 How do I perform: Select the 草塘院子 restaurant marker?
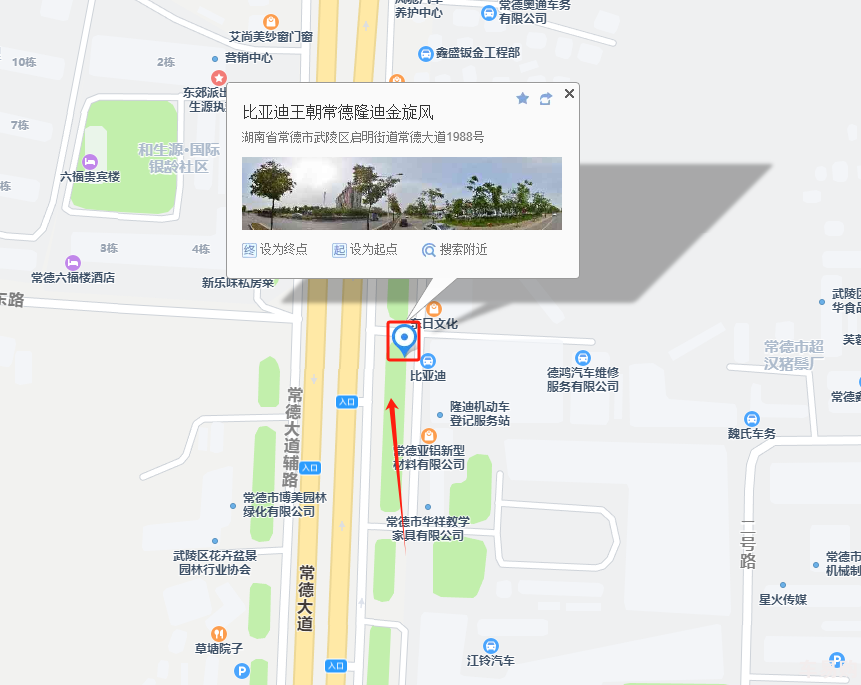[218, 633]
